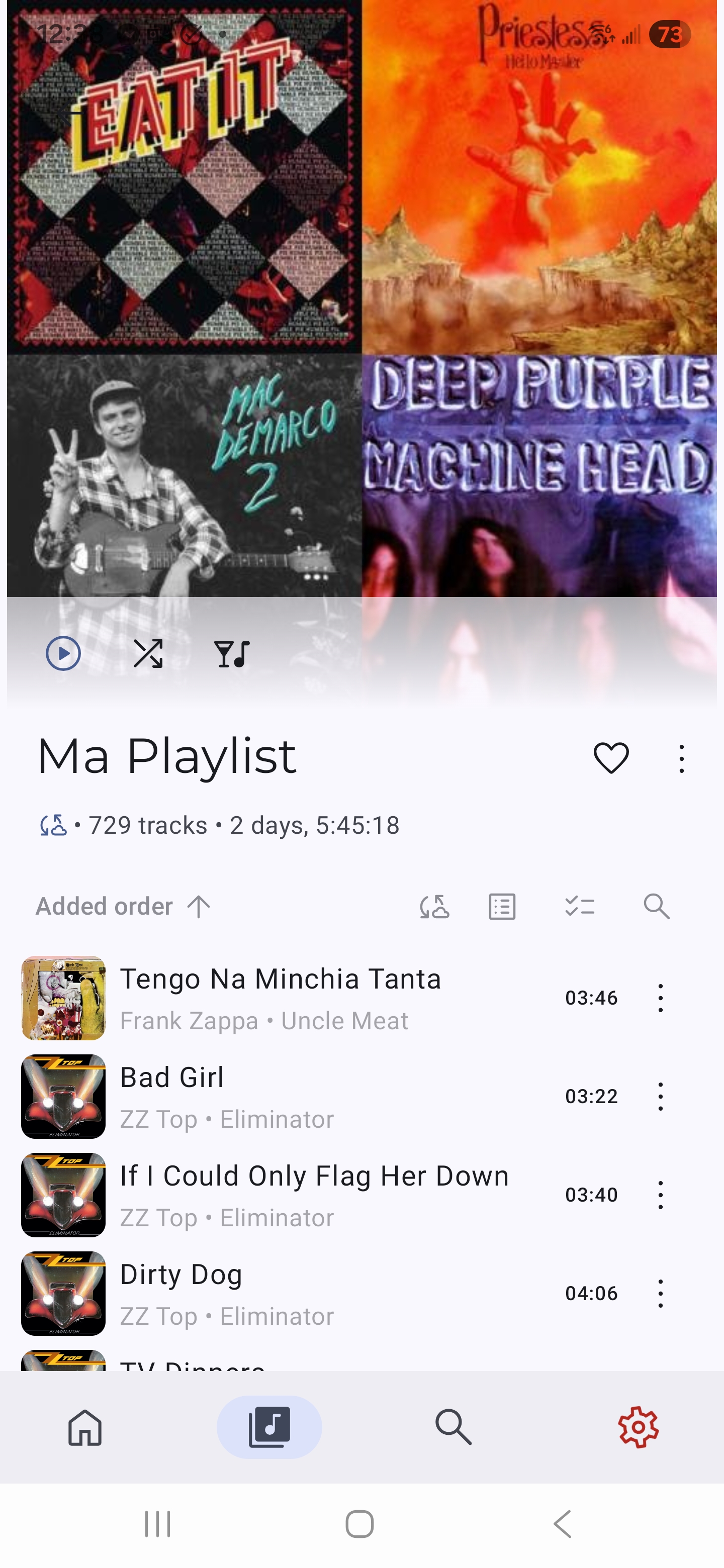This screenshot has height=1568, width=724.
Task: Enable multi-select mode for tracks
Action: 579,906
